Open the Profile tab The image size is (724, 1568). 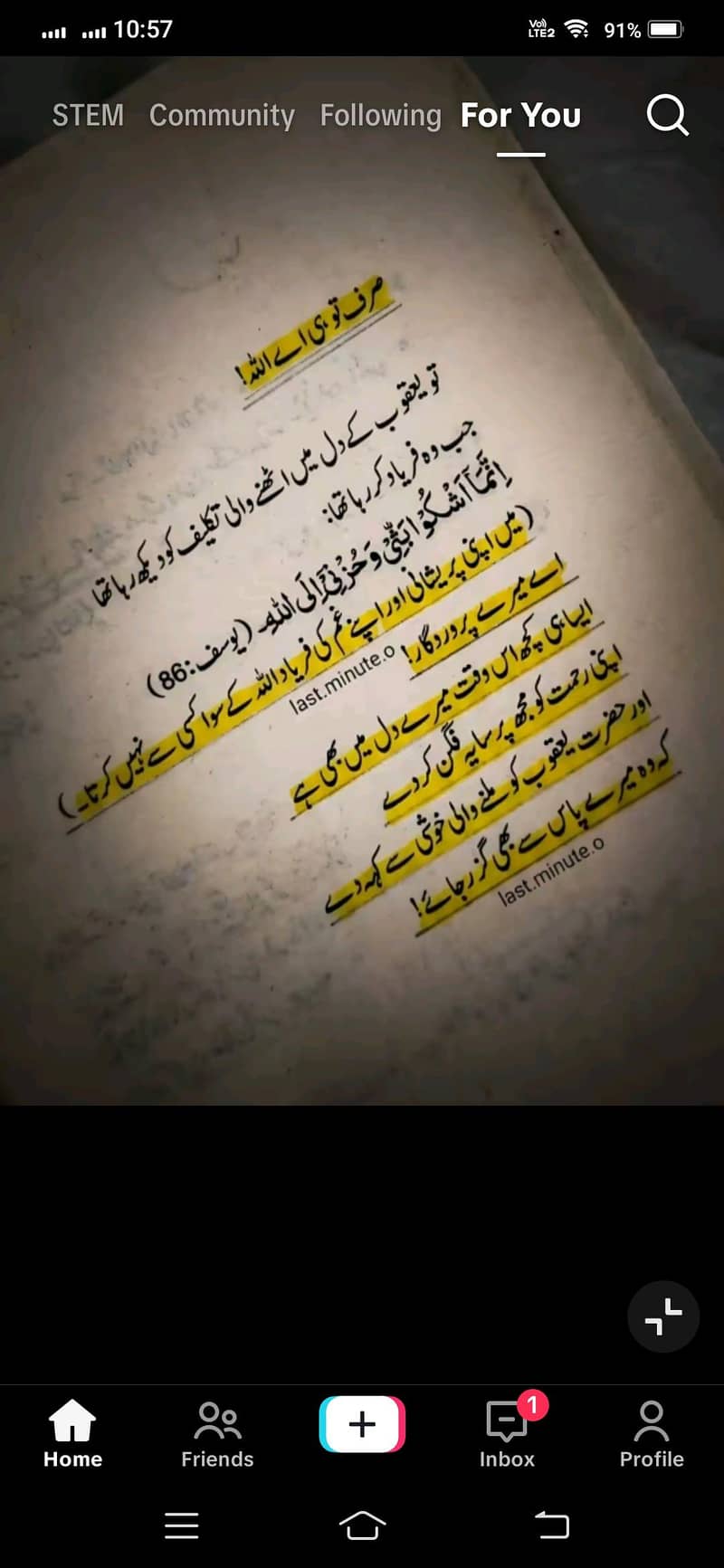(x=652, y=1434)
